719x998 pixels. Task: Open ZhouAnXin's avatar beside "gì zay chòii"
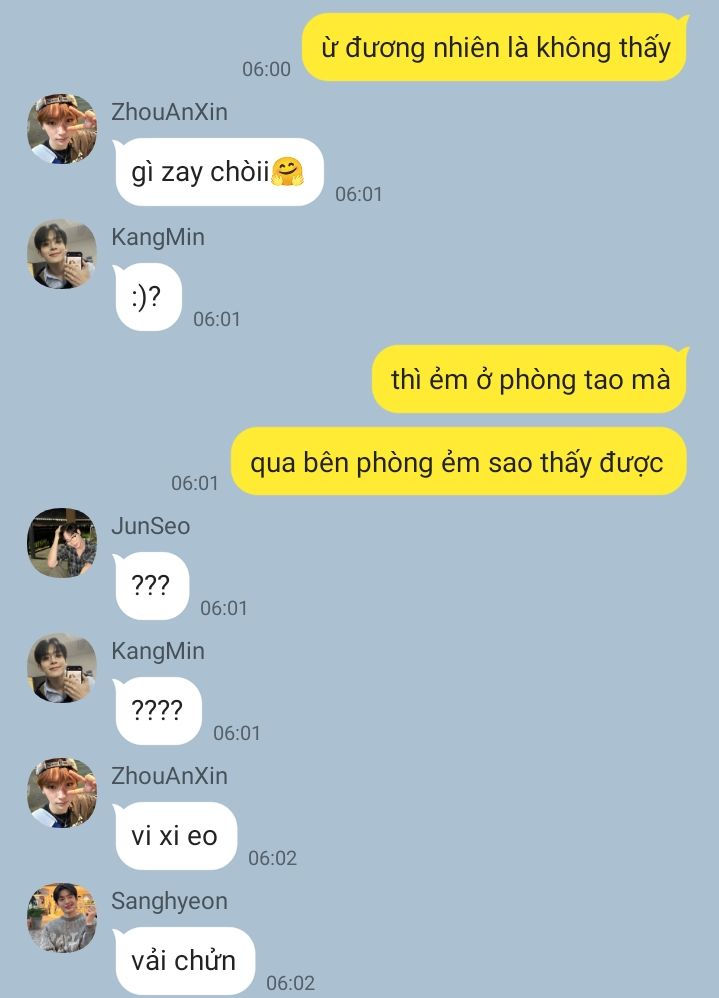pyautogui.click(x=61, y=129)
